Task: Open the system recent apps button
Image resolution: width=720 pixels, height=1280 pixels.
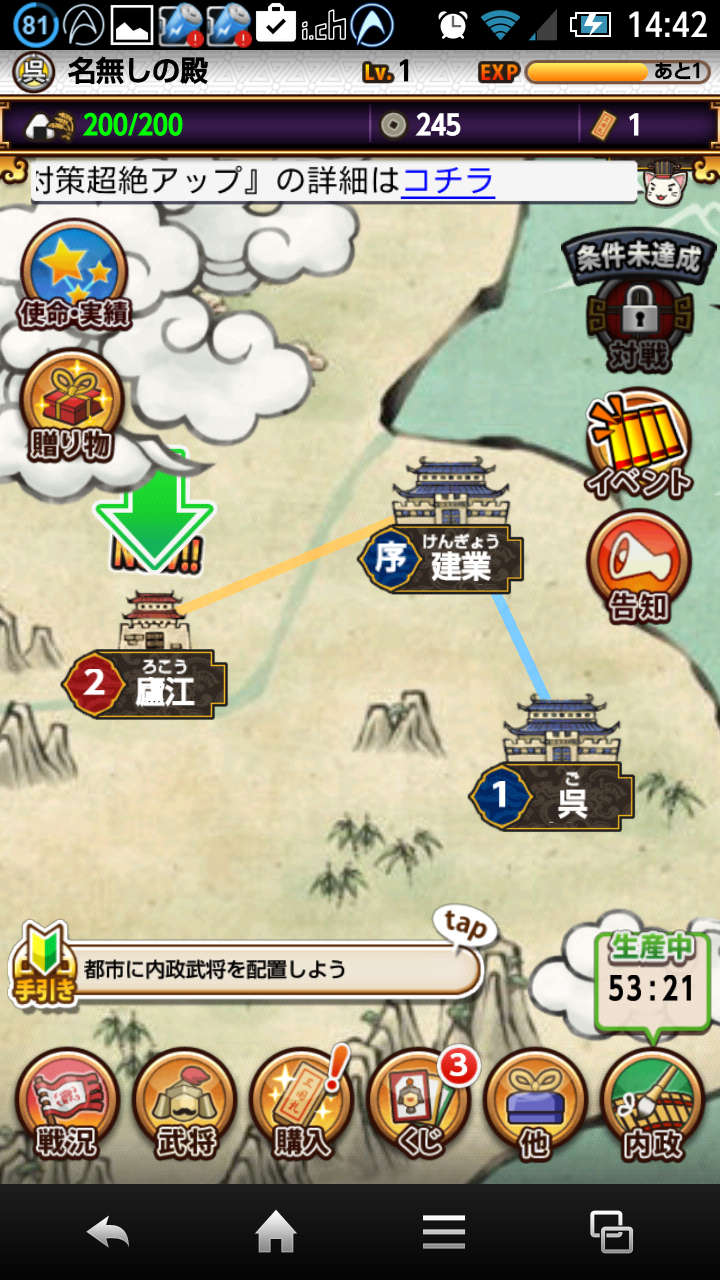Action: tap(610, 1232)
